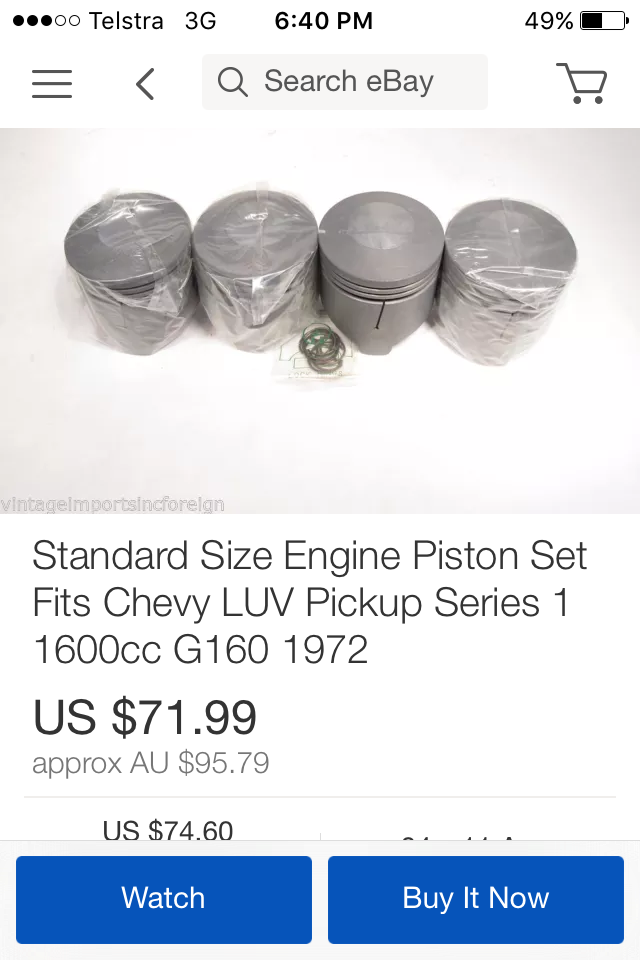Open the hamburger menu
640x960 pixels.
[52, 83]
